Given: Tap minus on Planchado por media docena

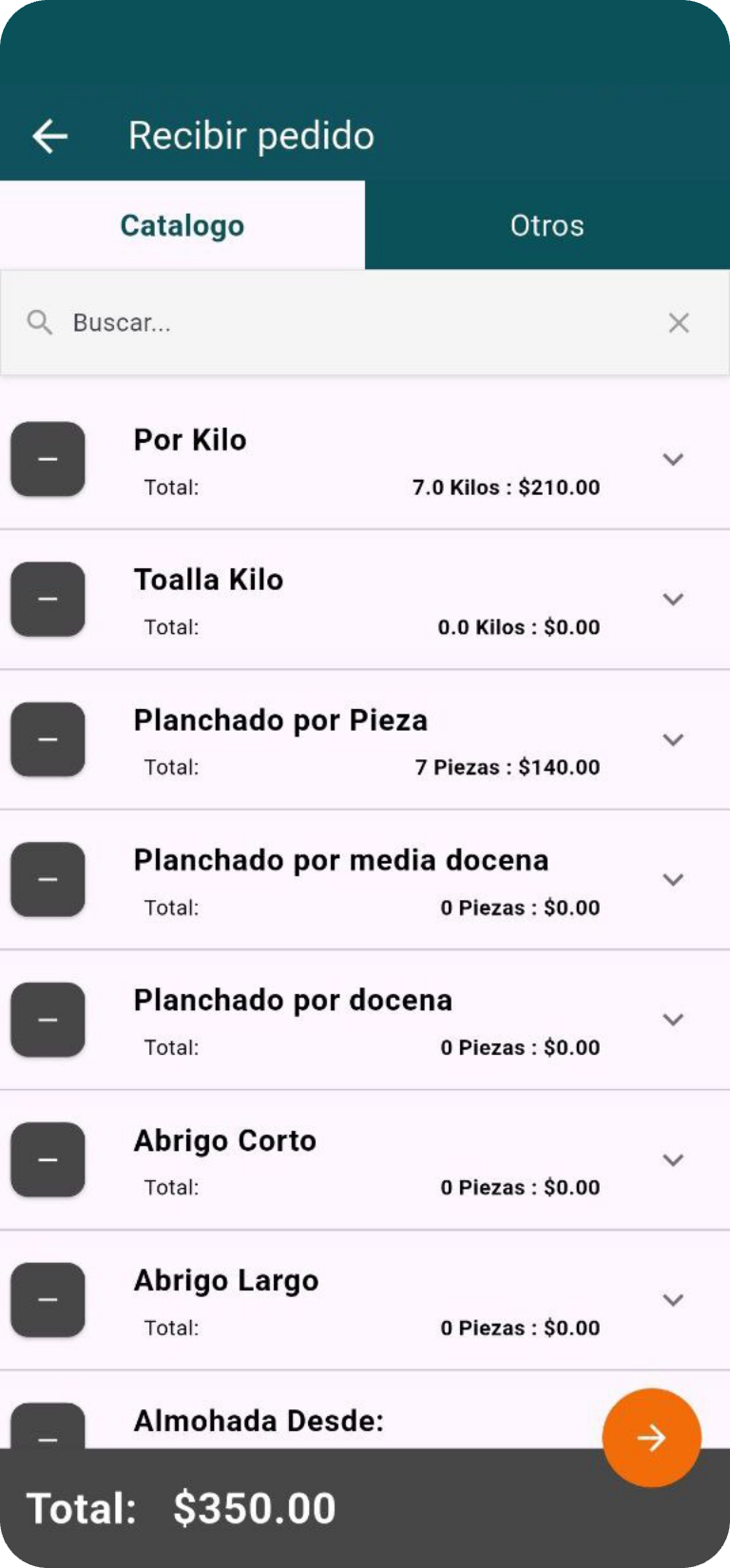Looking at the screenshot, I should click(48, 879).
